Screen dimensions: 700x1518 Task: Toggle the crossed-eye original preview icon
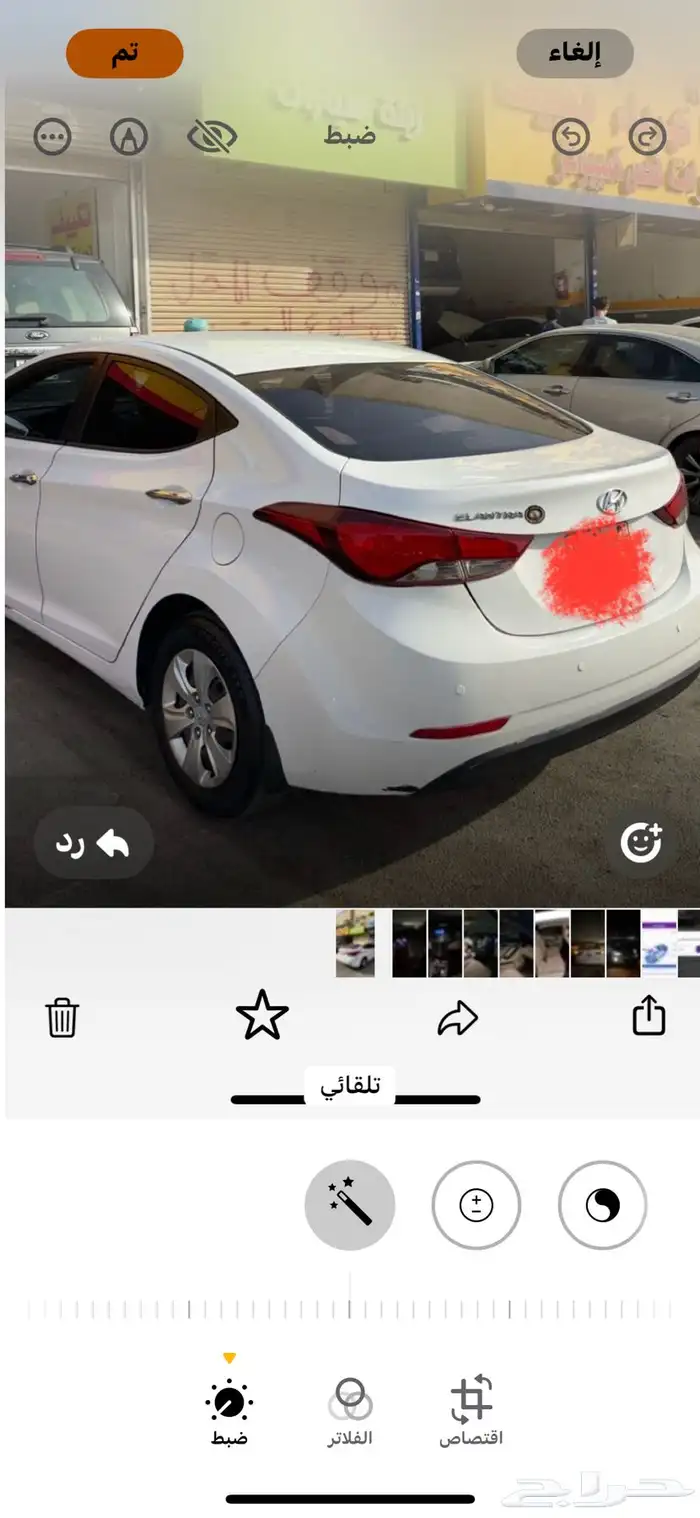(x=212, y=137)
